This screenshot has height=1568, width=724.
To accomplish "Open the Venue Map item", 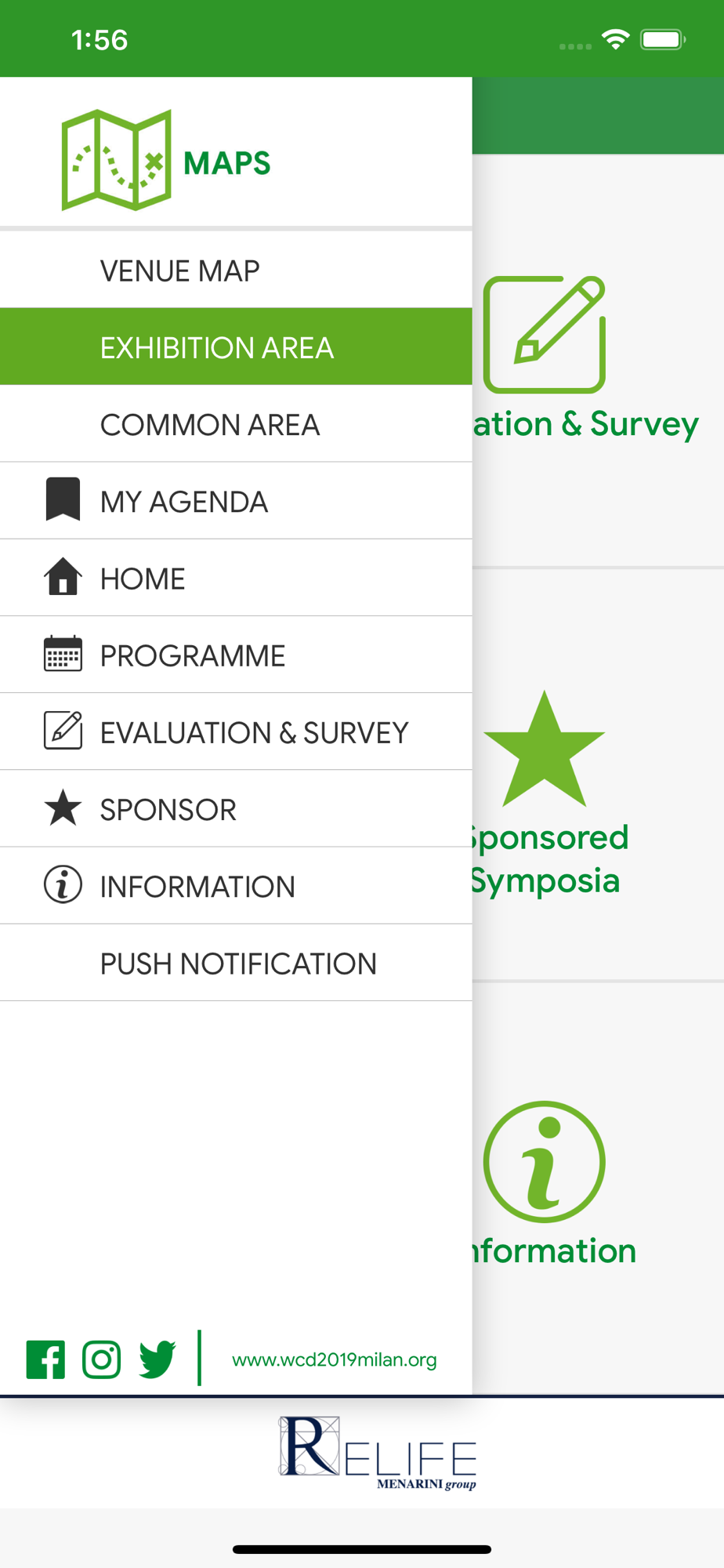I will coord(236,270).
